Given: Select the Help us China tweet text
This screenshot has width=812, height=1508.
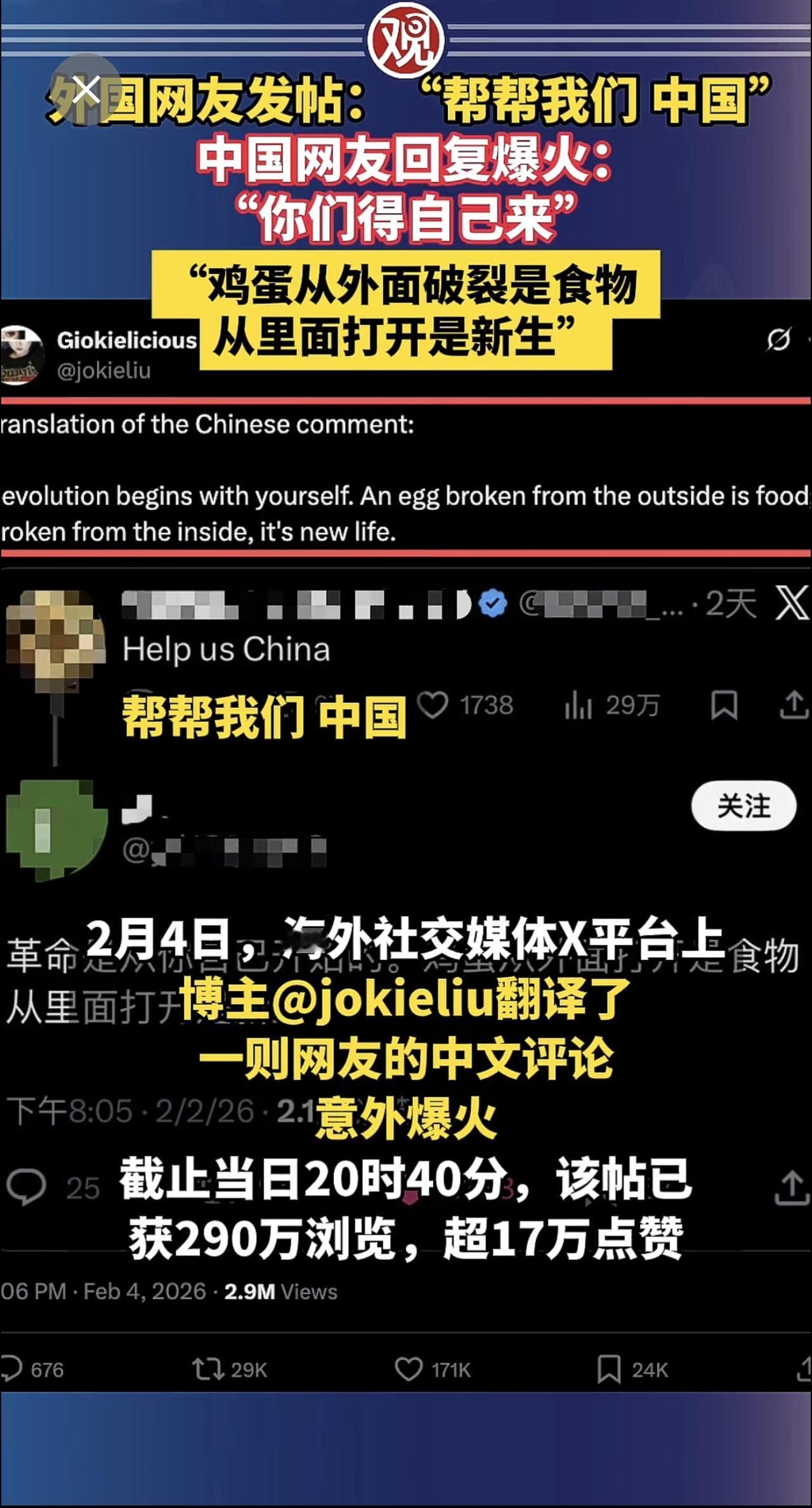Looking at the screenshot, I should (x=225, y=648).
